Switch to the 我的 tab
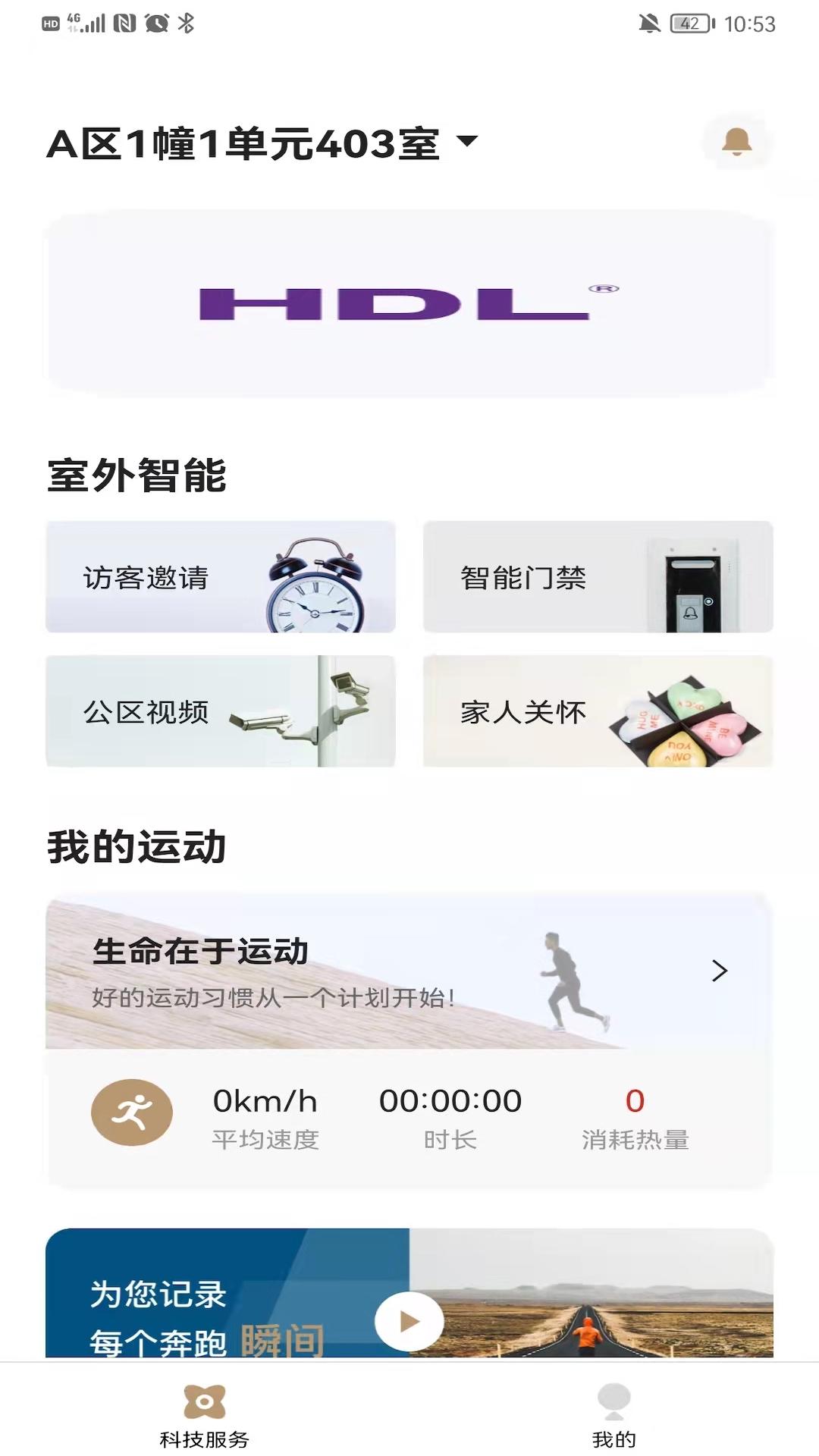819x1456 pixels. pos(614,1415)
